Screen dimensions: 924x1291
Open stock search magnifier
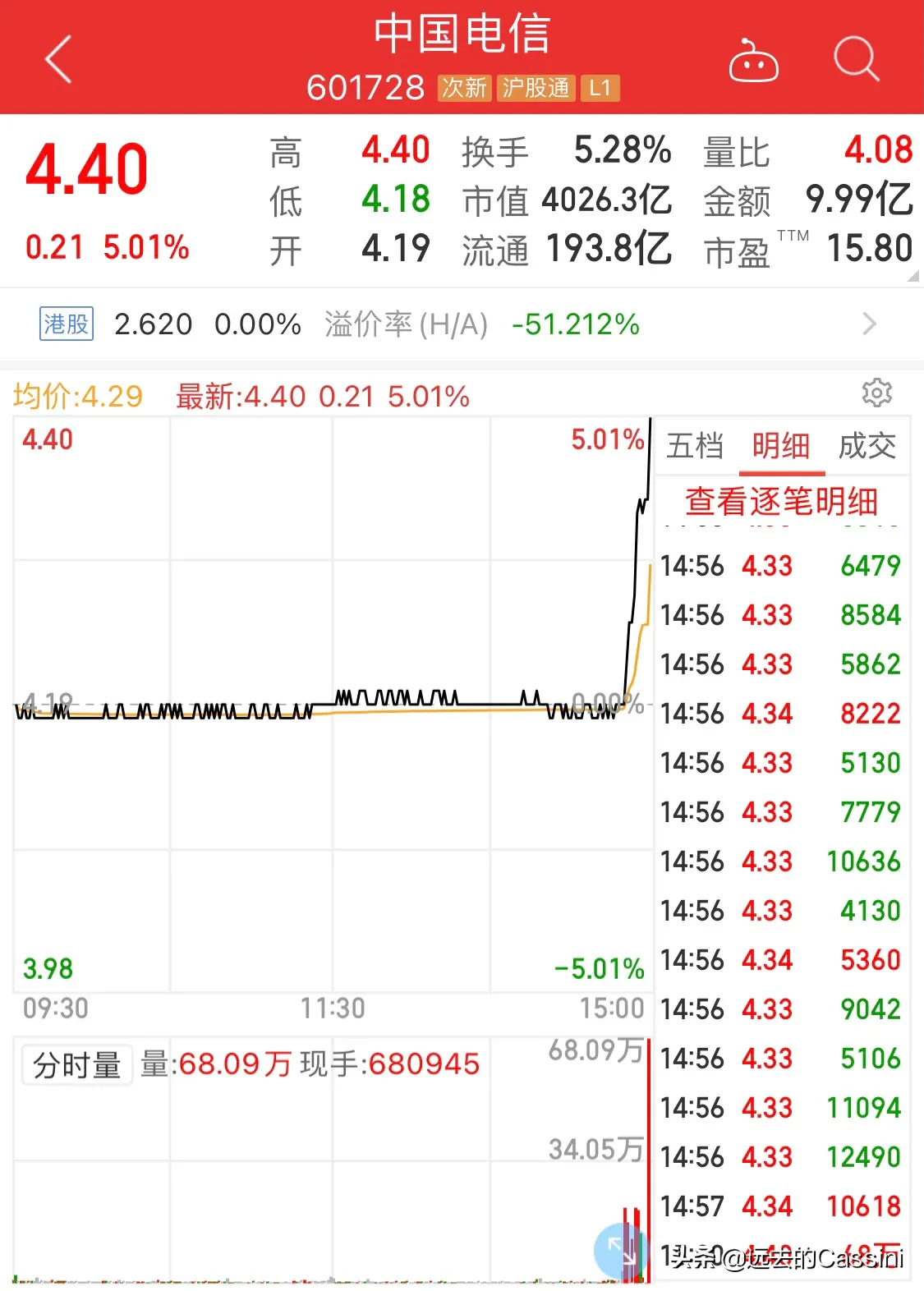[856, 59]
